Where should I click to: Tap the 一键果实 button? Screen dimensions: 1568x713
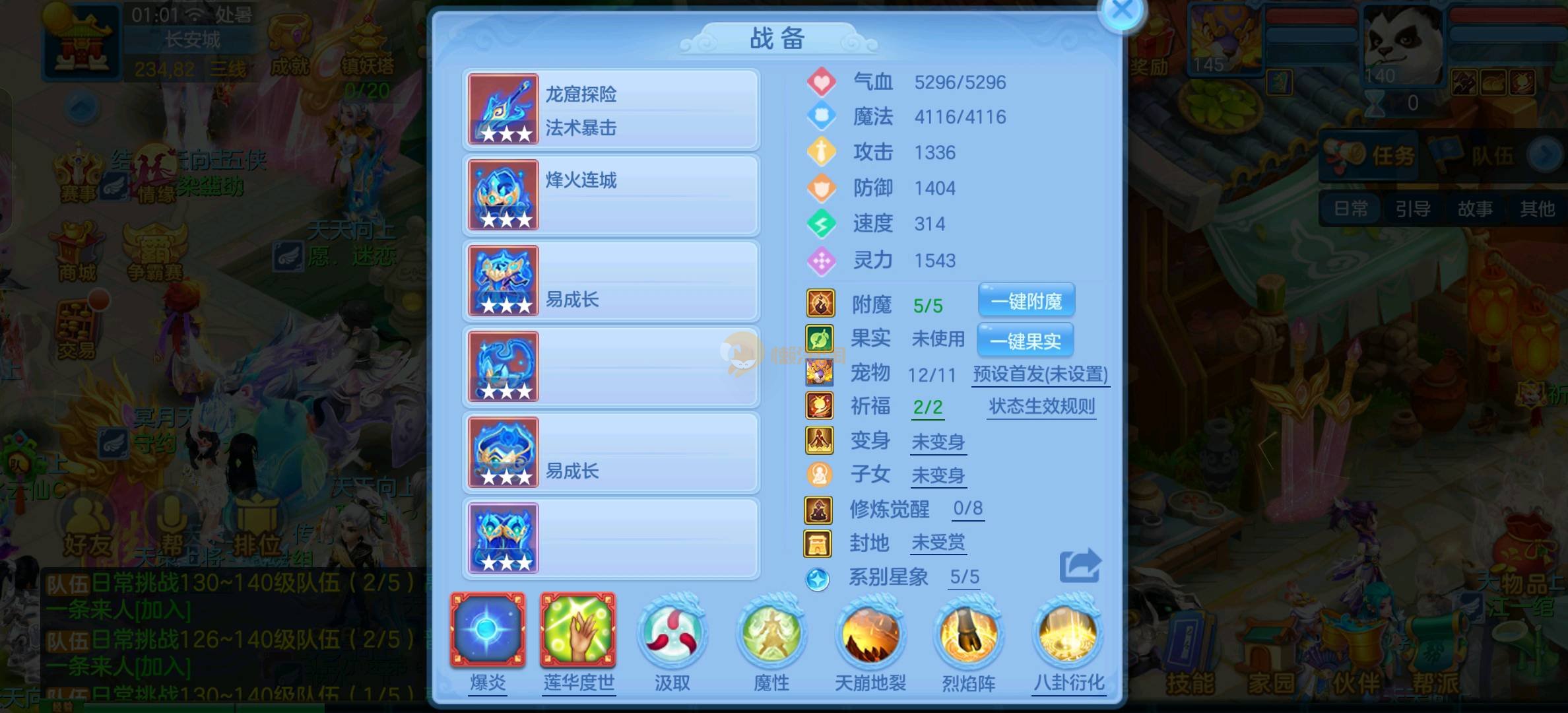(1025, 341)
